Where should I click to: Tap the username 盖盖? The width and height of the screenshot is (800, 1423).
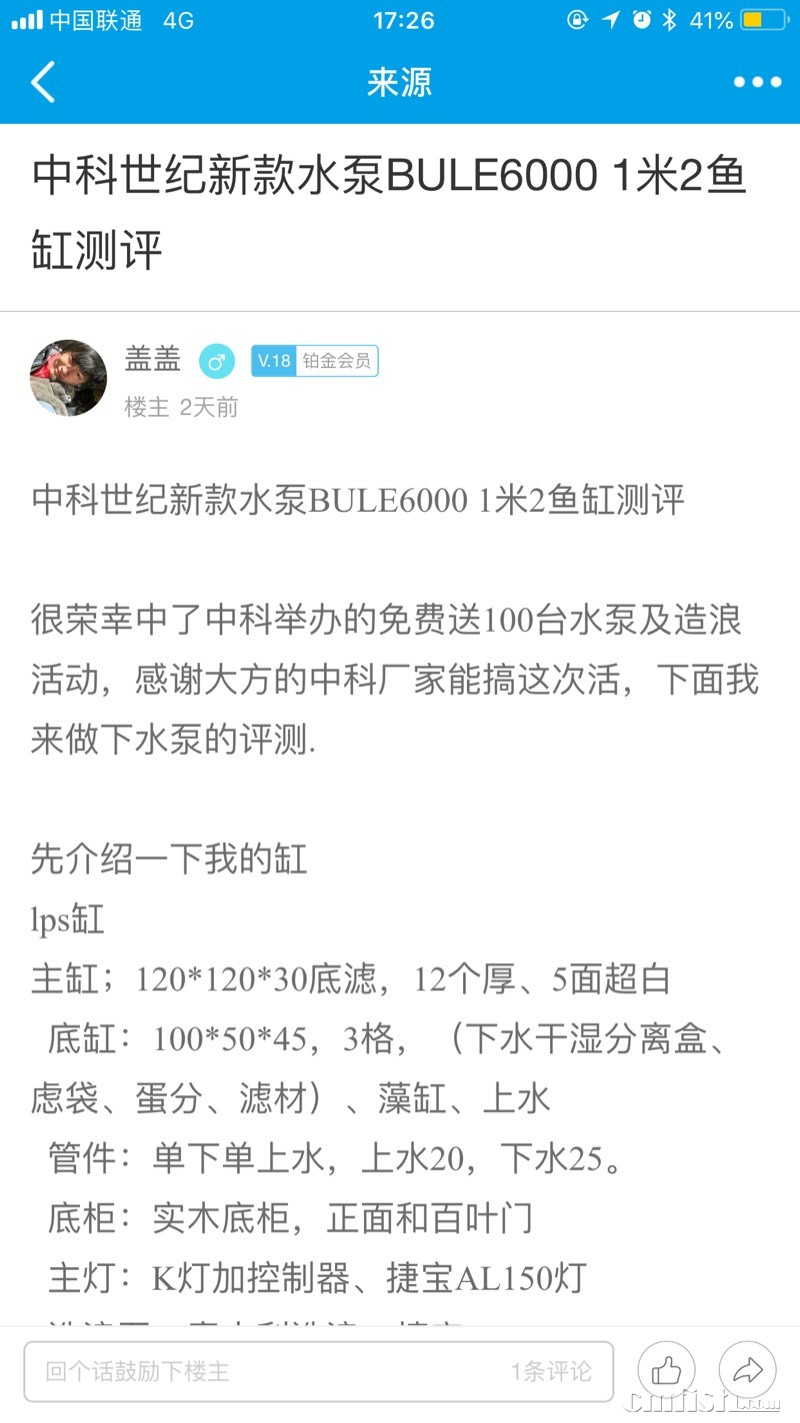click(152, 360)
